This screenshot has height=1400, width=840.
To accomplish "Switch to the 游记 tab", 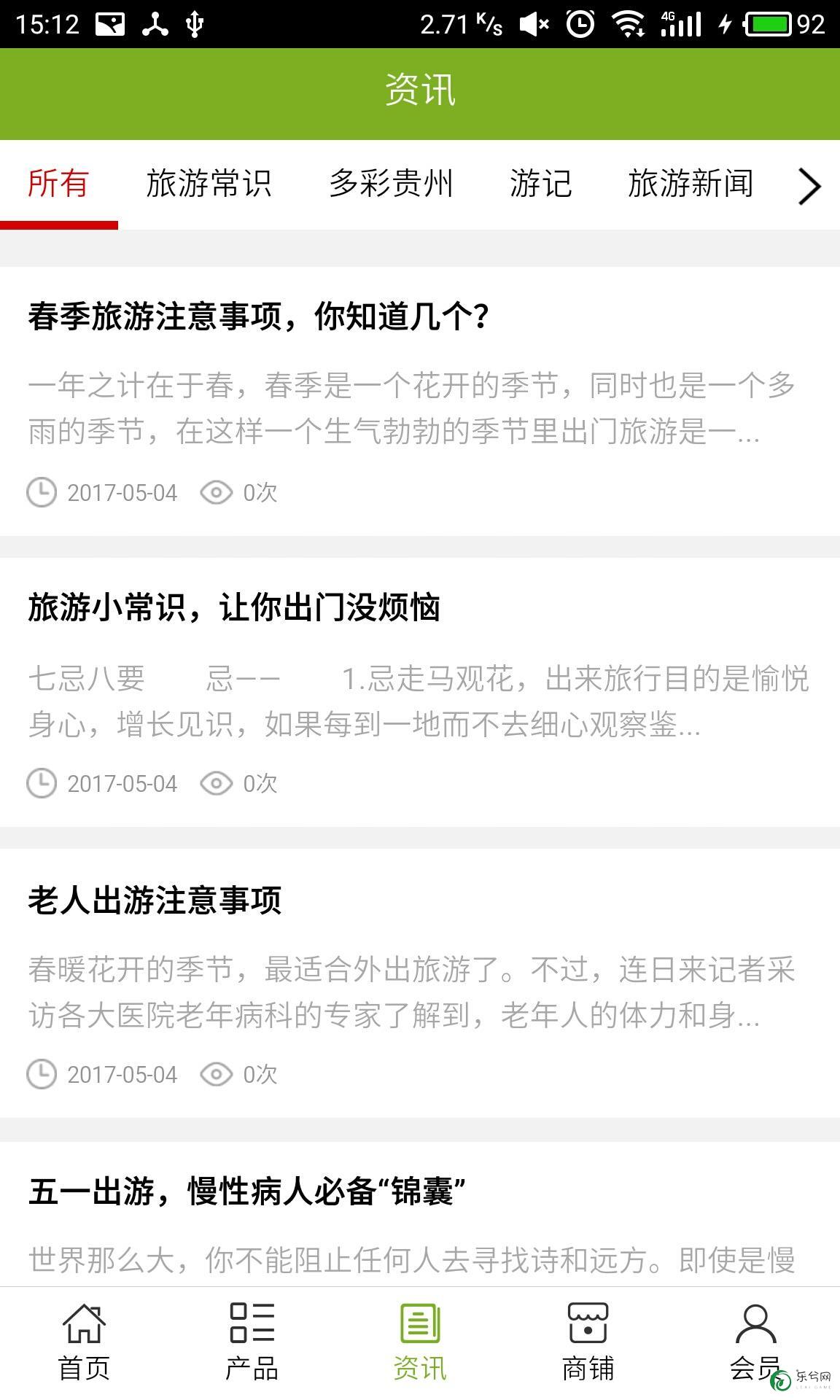I will pos(540,184).
